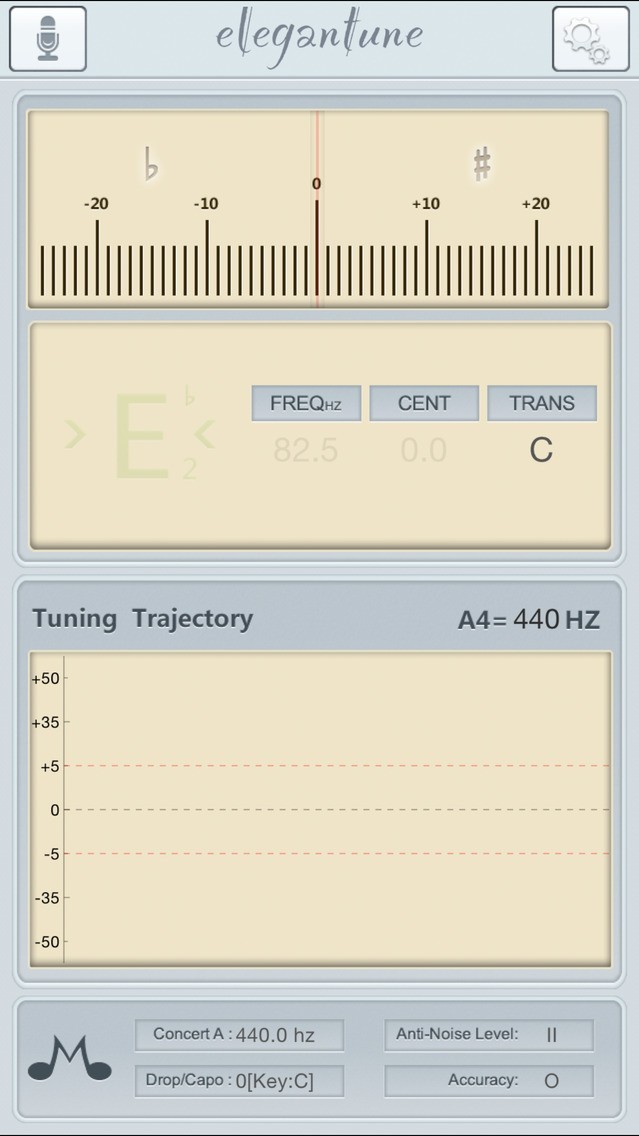This screenshot has width=639, height=1136.
Task: Open the settings gears
Action: tap(590, 39)
